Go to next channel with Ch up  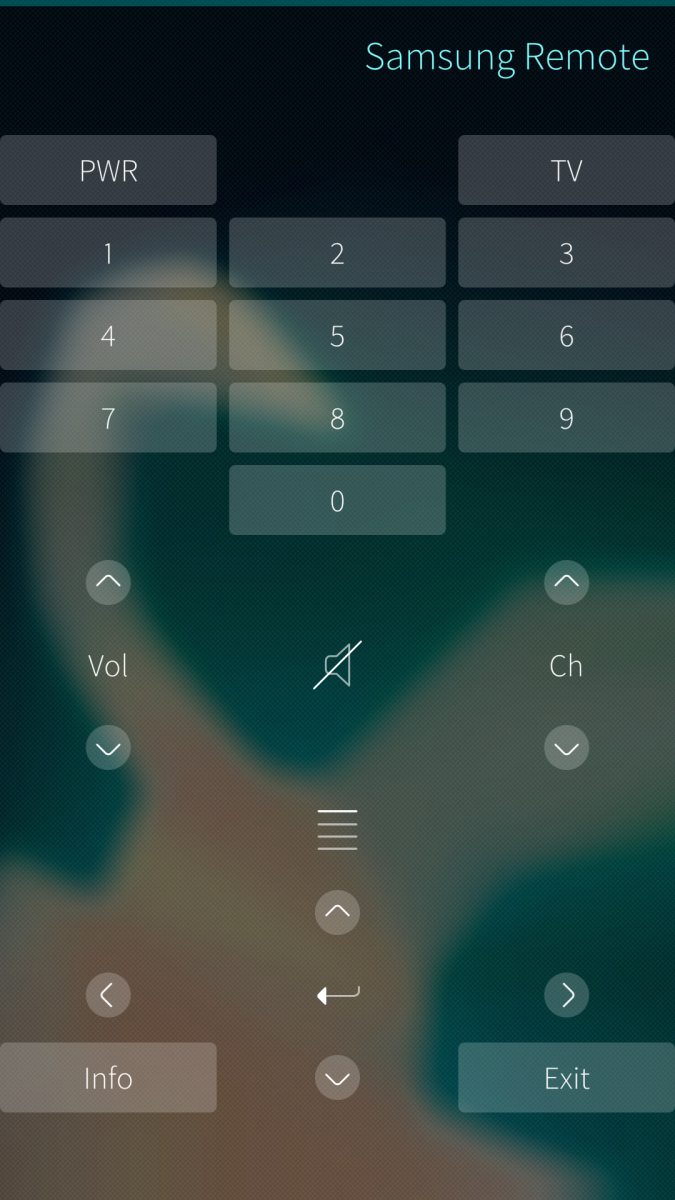(566, 582)
